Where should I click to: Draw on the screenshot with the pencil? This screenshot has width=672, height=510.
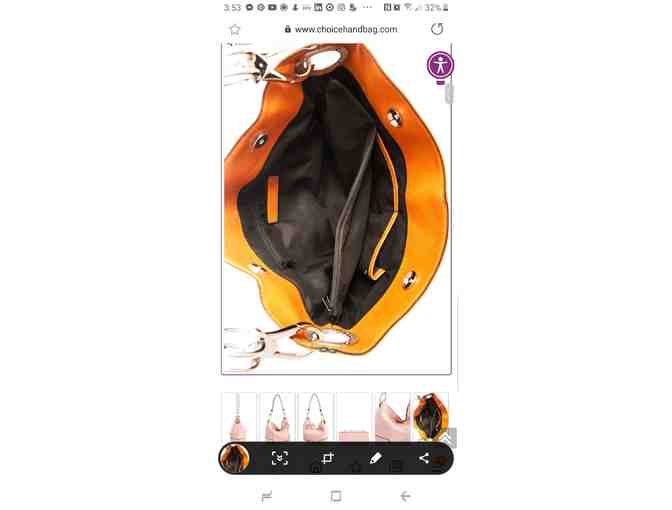(x=376, y=458)
